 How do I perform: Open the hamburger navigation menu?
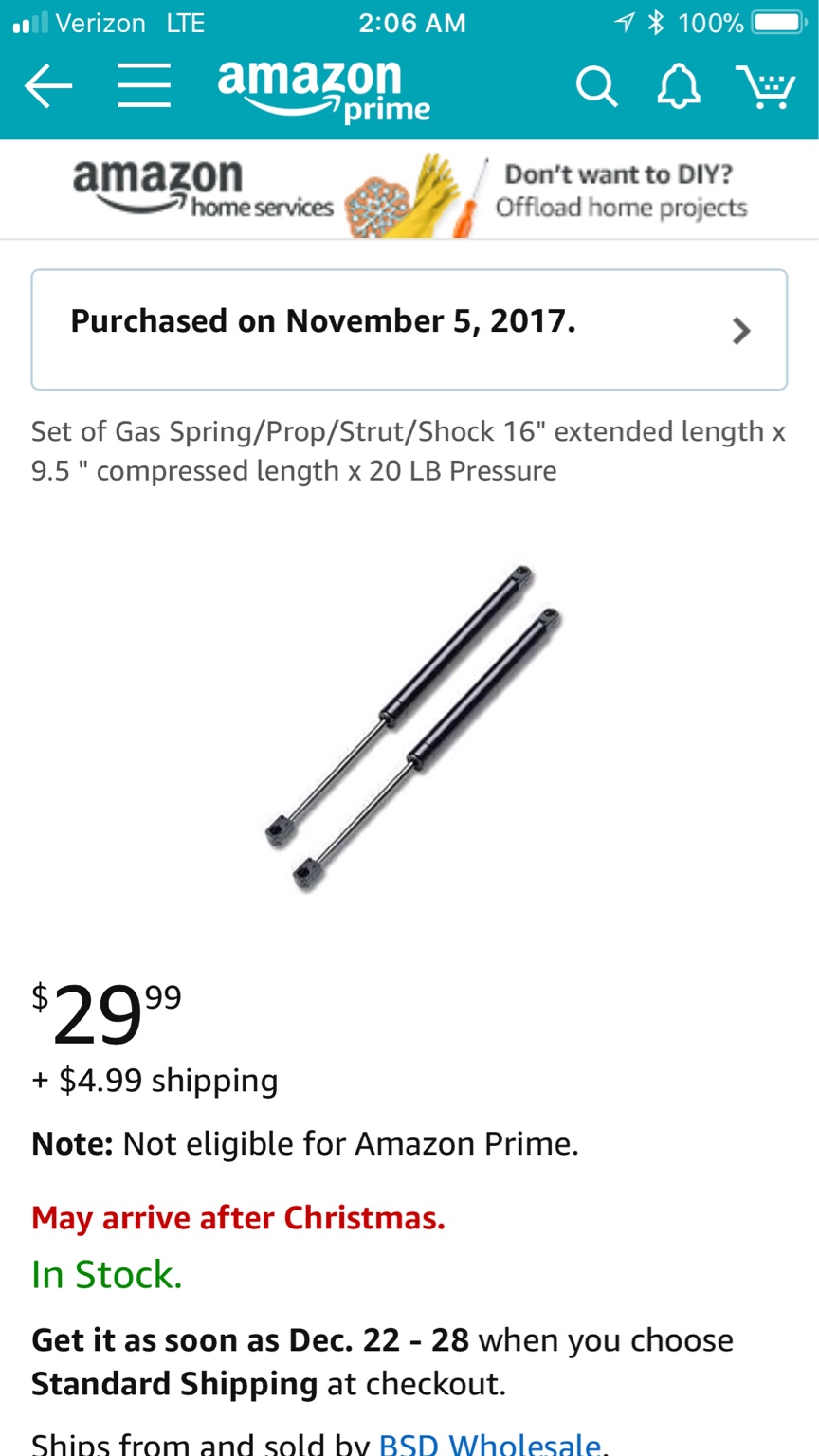pyautogui.click(x=144, y=87)
